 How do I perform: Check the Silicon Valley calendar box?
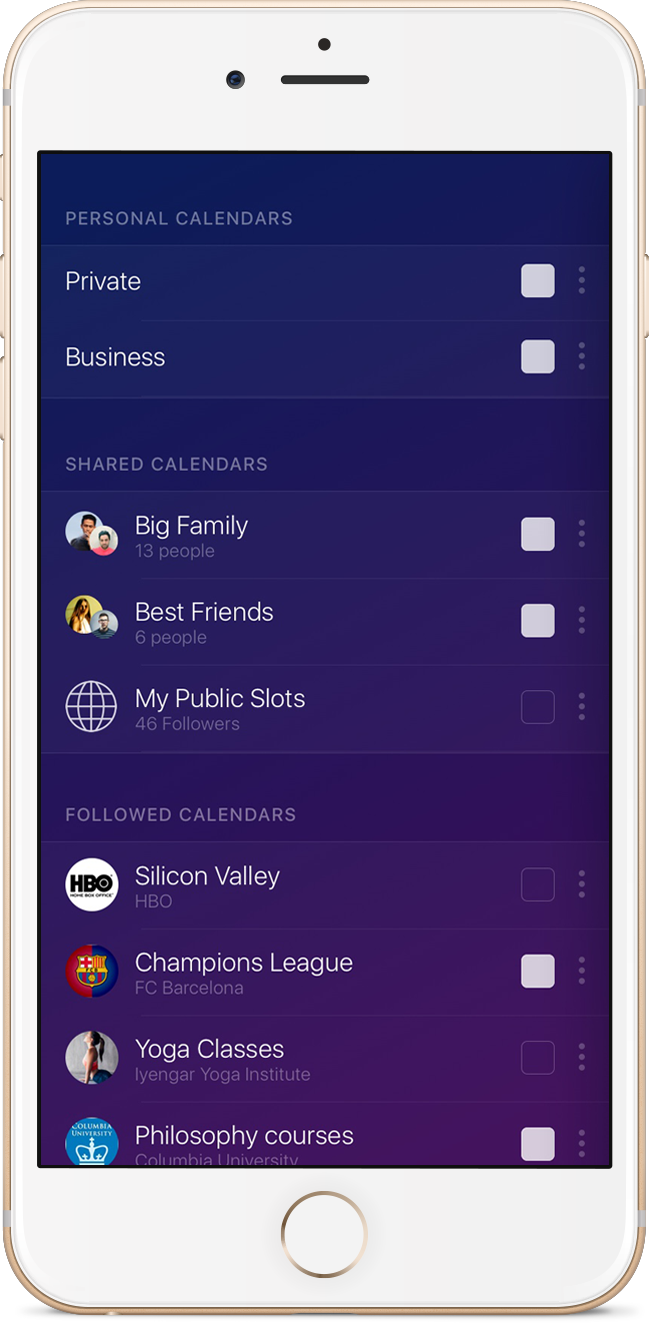(538, 885)
